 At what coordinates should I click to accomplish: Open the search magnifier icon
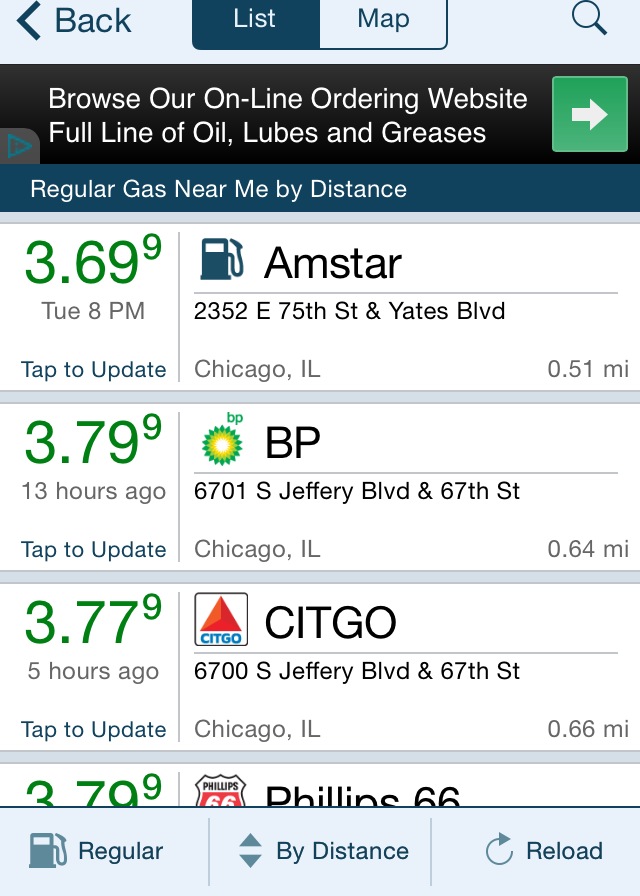coord(589,19)
